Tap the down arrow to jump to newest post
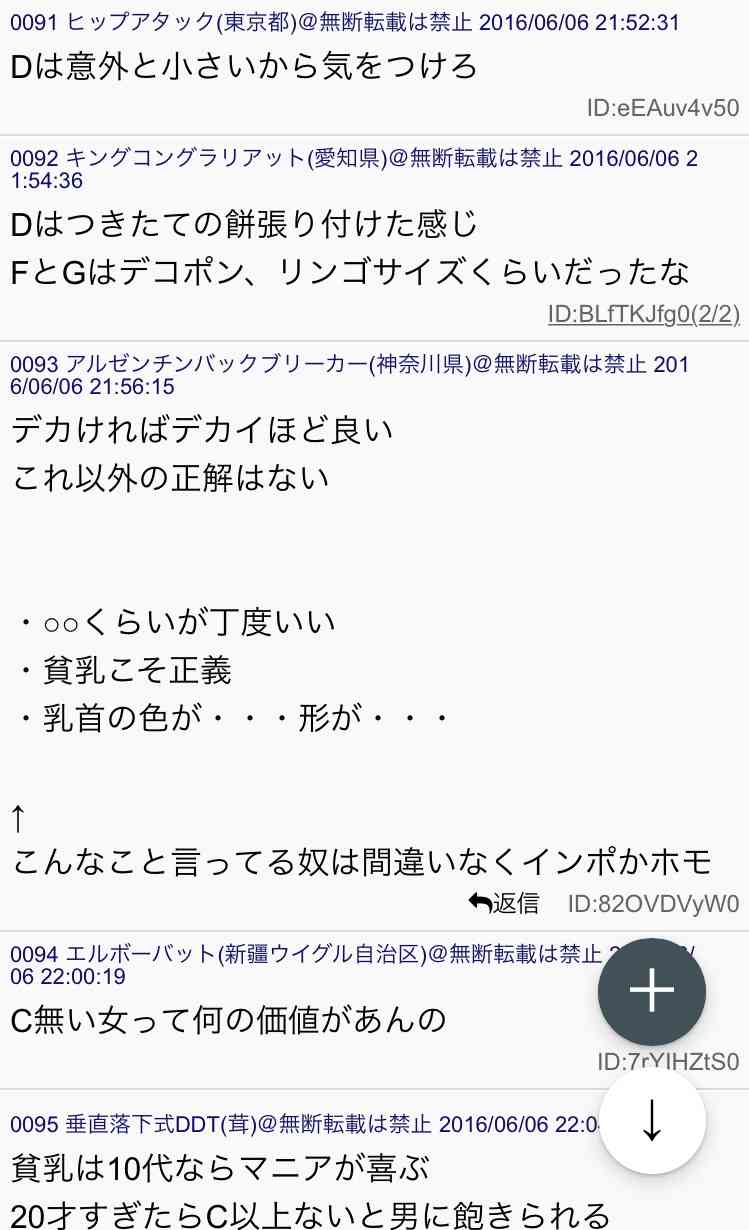The width and height of the screenshot is (749, 1230). pyautogui.click(x=652, y=1121)
